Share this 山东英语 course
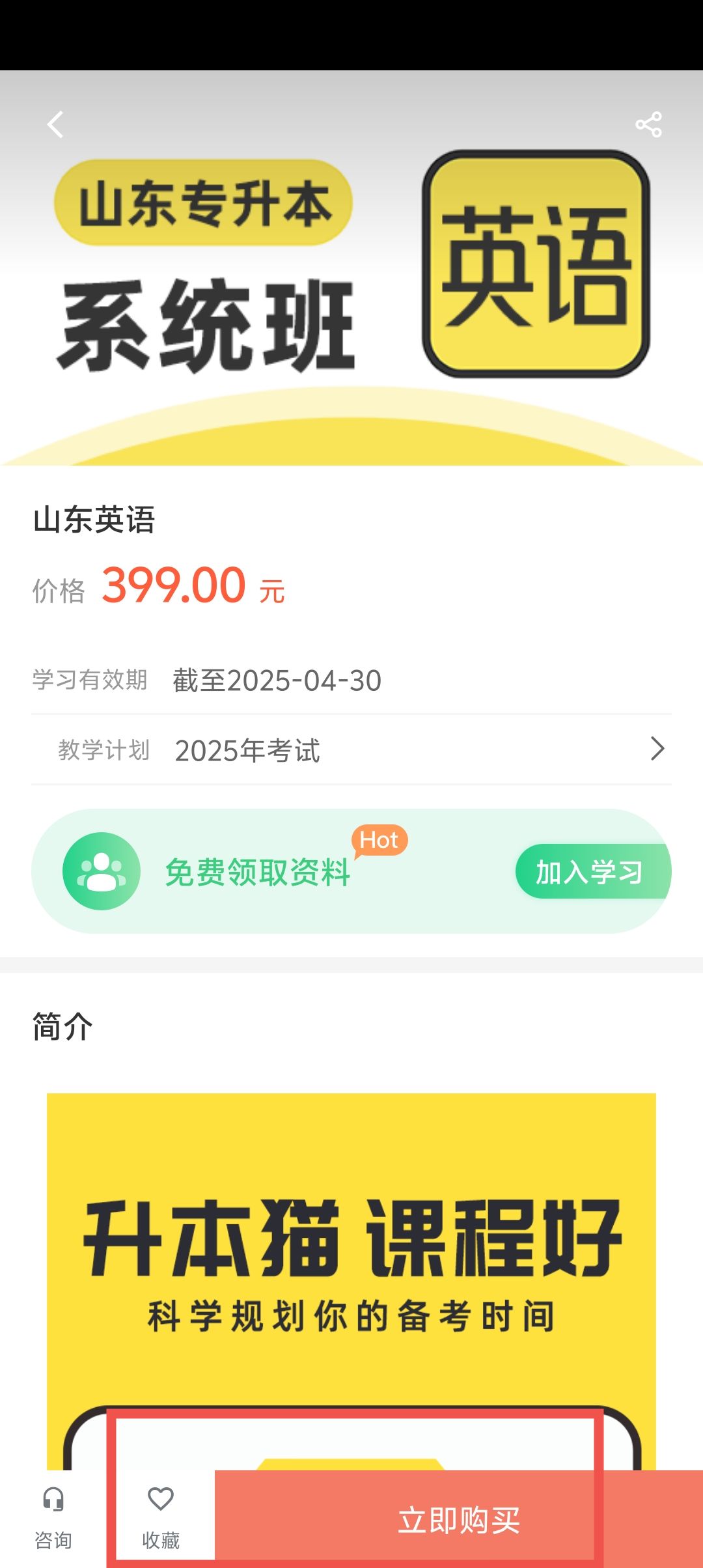Image resolution: width=703 pixels, height=1568 pixels. [x=648, y=124]
